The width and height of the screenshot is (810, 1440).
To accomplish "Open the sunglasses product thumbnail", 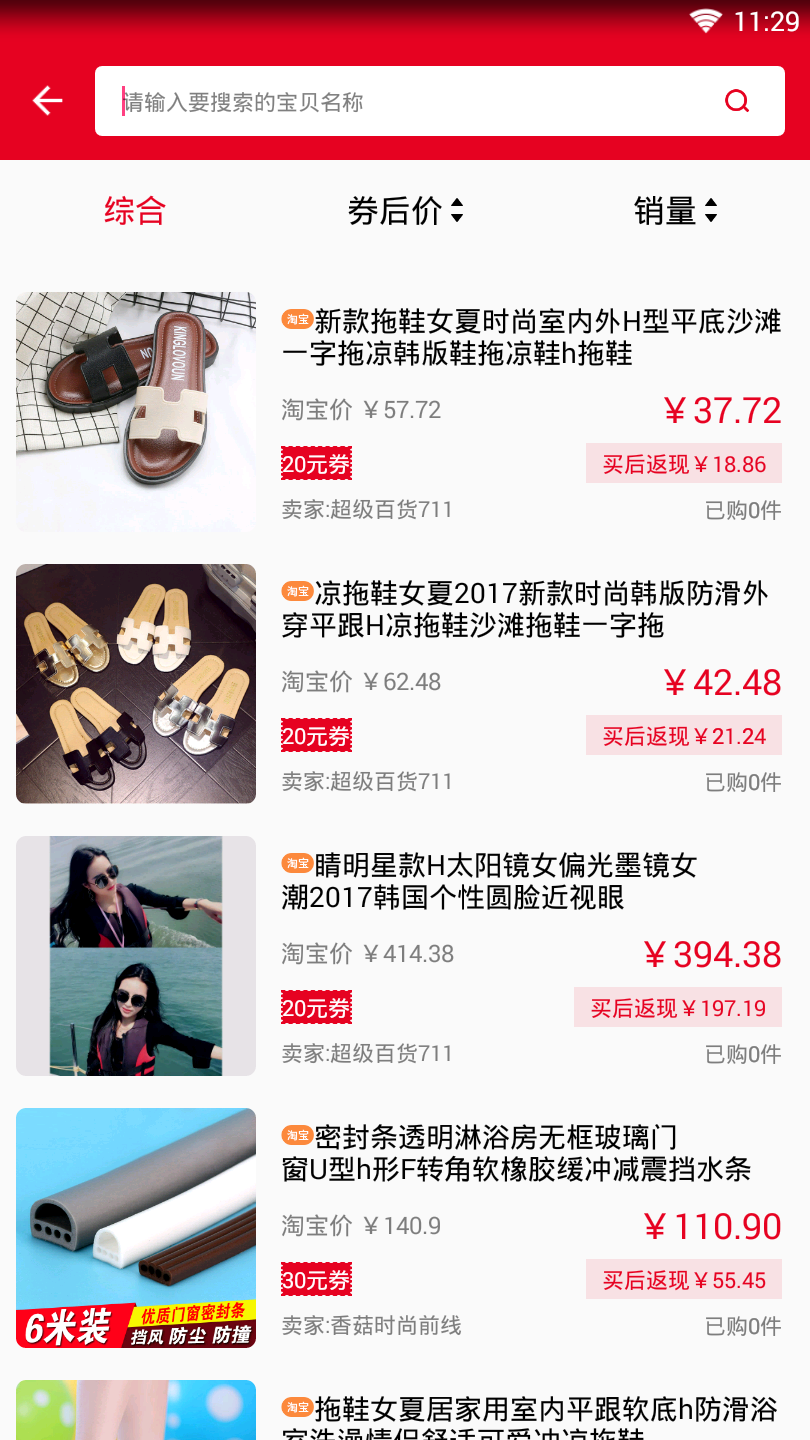I will (x=135, y=956).
